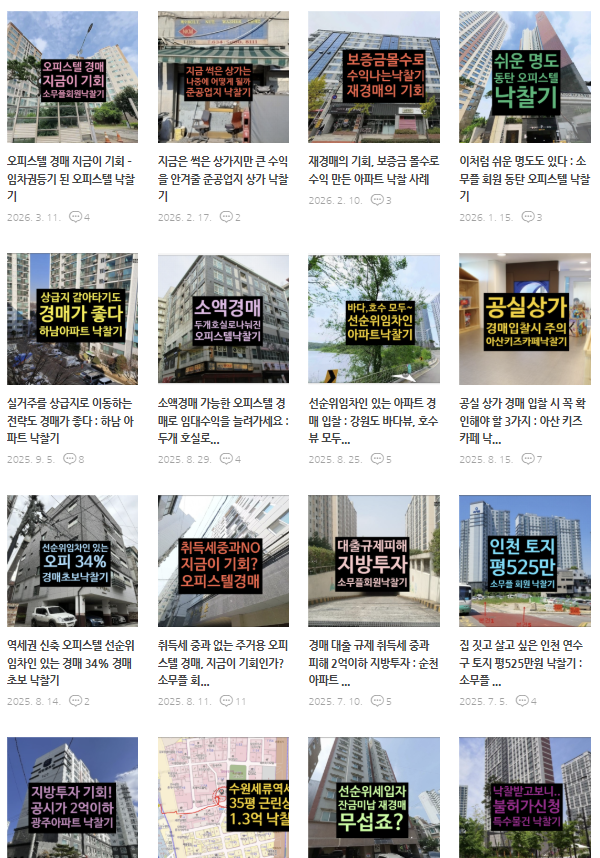
Task: Open the 선순위세입자 잔금미납 재경매 tile
Action: point(373,798)
